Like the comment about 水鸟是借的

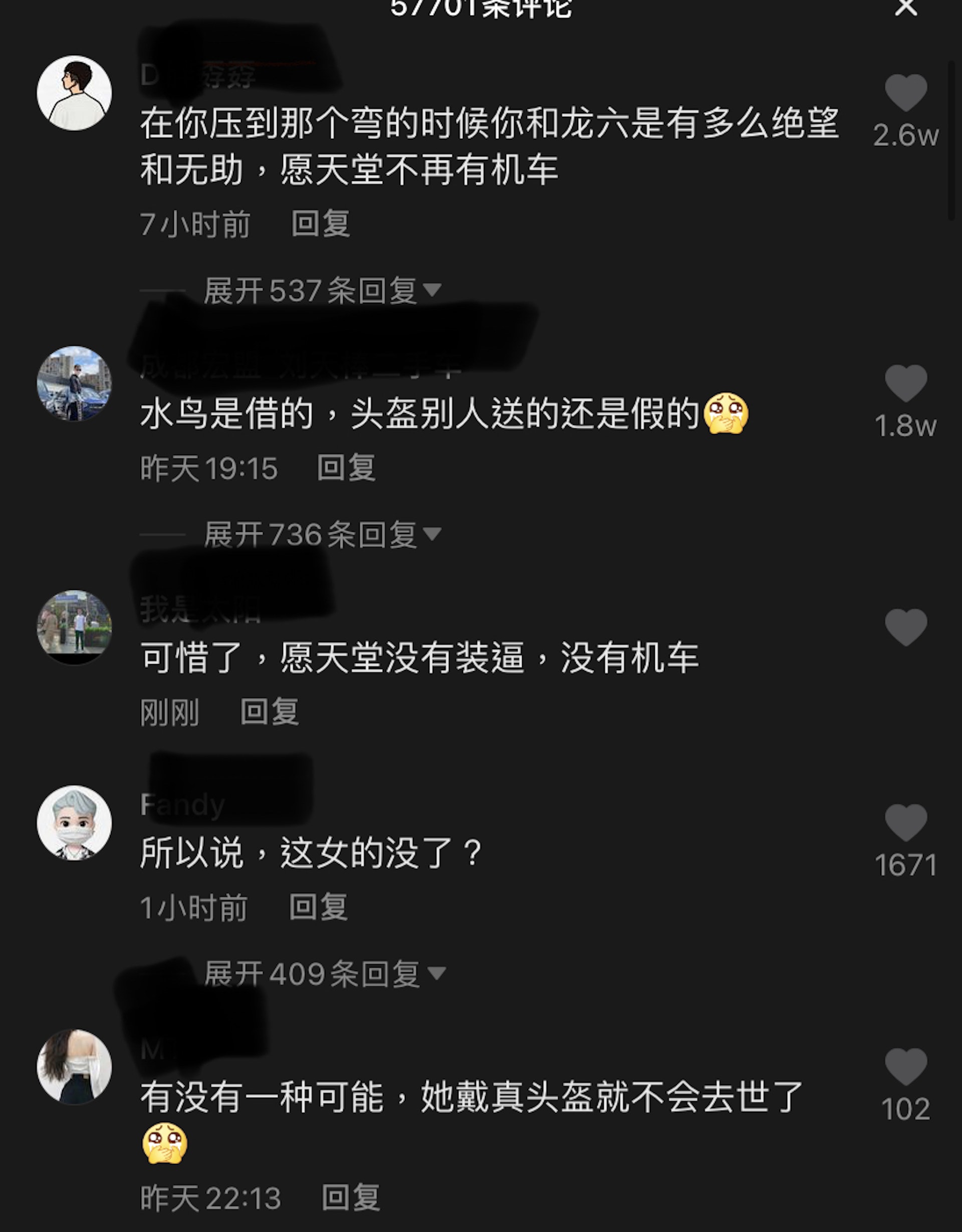click(x=905, y=384)
